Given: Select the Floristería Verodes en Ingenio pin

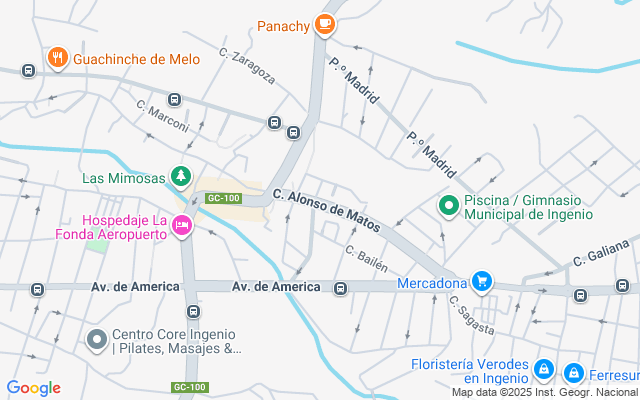Looking at the screenshot, I should pyautogui.click(x=543, y=370).
